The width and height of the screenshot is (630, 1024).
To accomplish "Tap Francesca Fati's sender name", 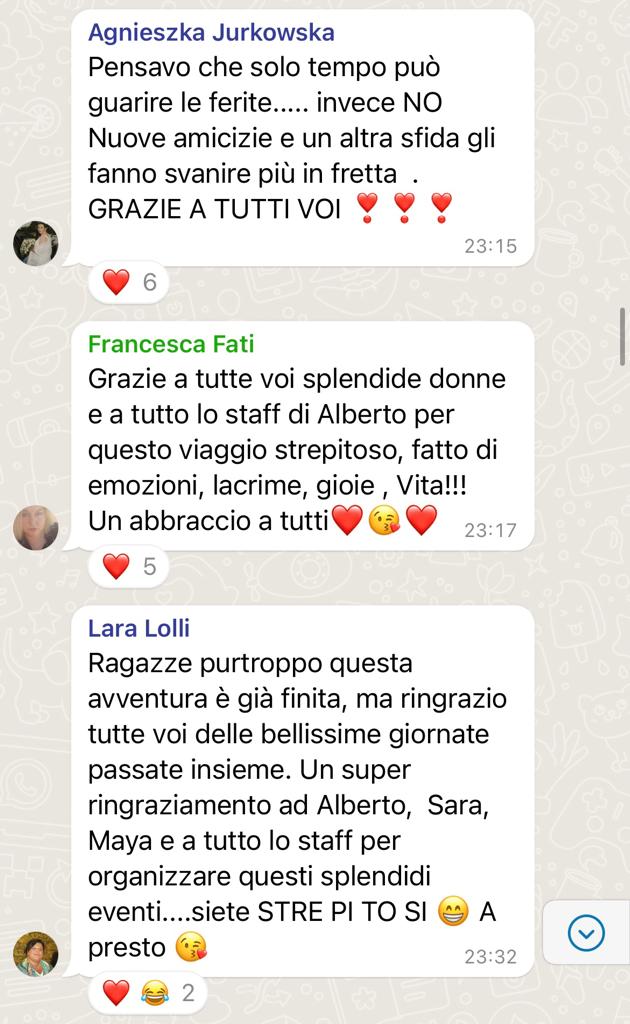I will pyautogui.click(x=171, y=345).
